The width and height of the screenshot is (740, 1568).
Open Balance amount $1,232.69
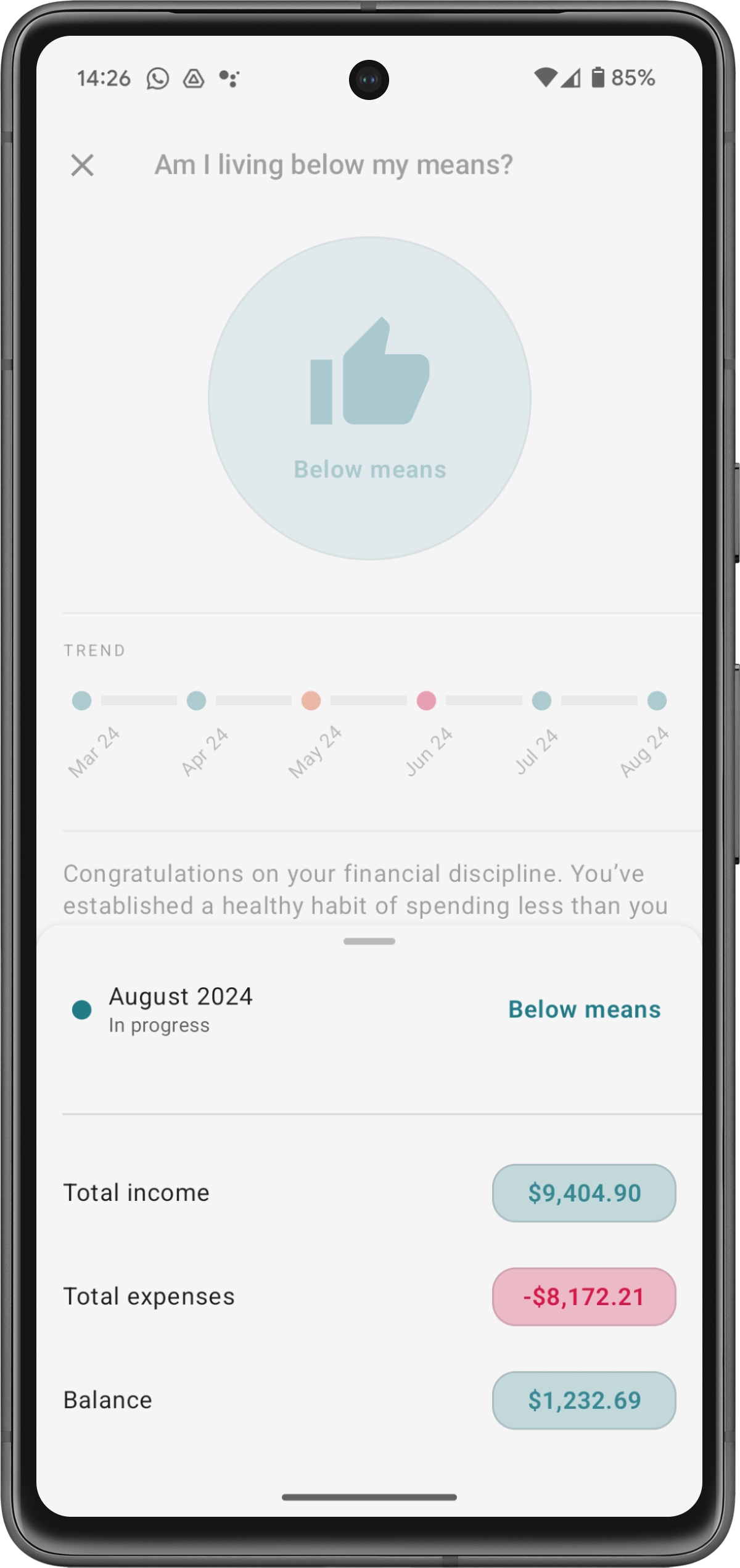[x=583, y=1400]
